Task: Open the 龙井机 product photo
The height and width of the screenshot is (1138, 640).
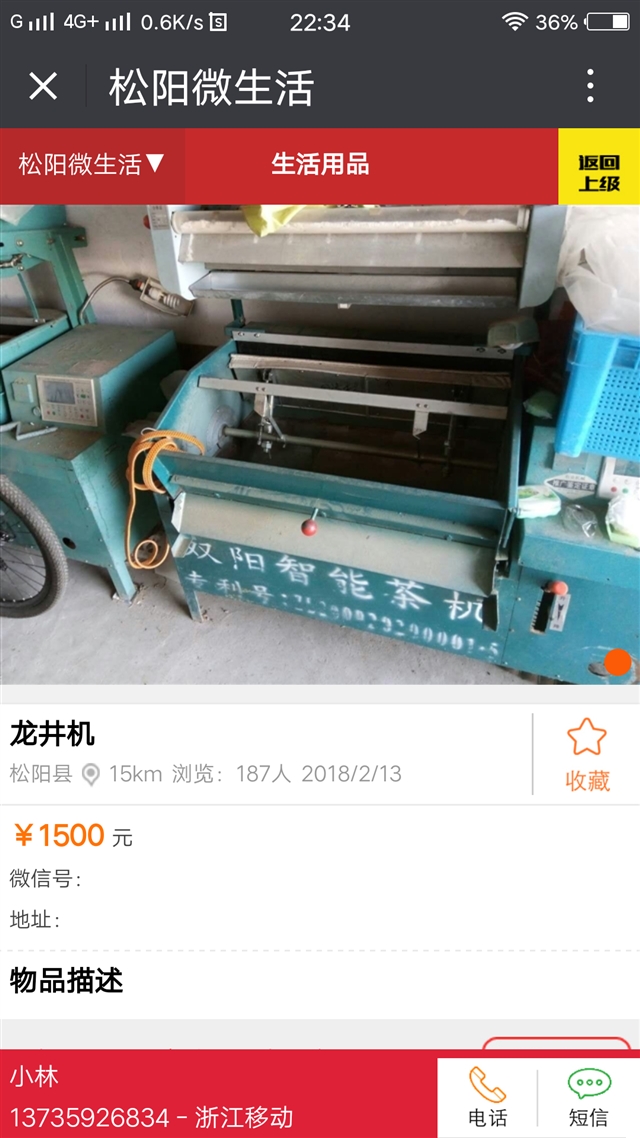Action: coord(320,445)
